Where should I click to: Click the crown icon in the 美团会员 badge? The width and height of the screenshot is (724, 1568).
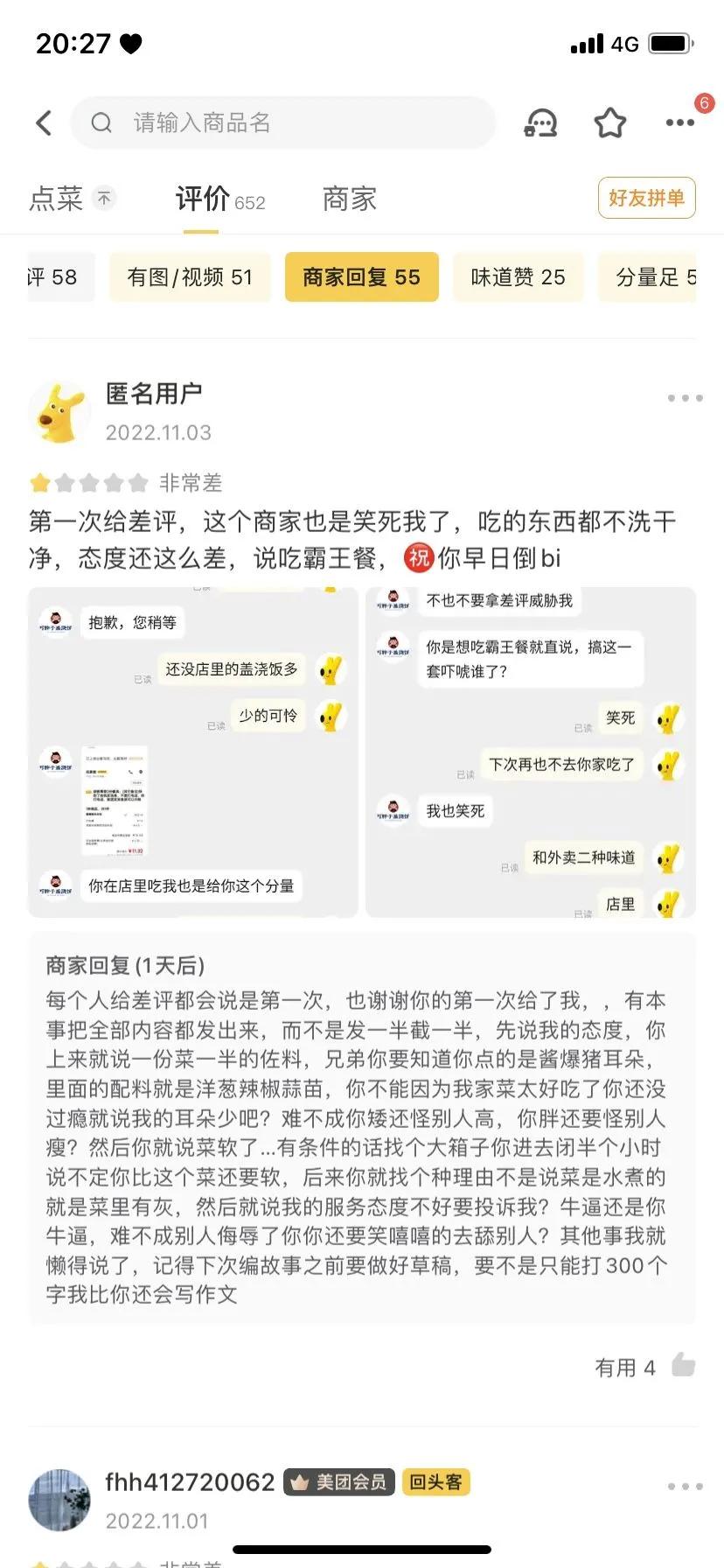coord(300,1482)
